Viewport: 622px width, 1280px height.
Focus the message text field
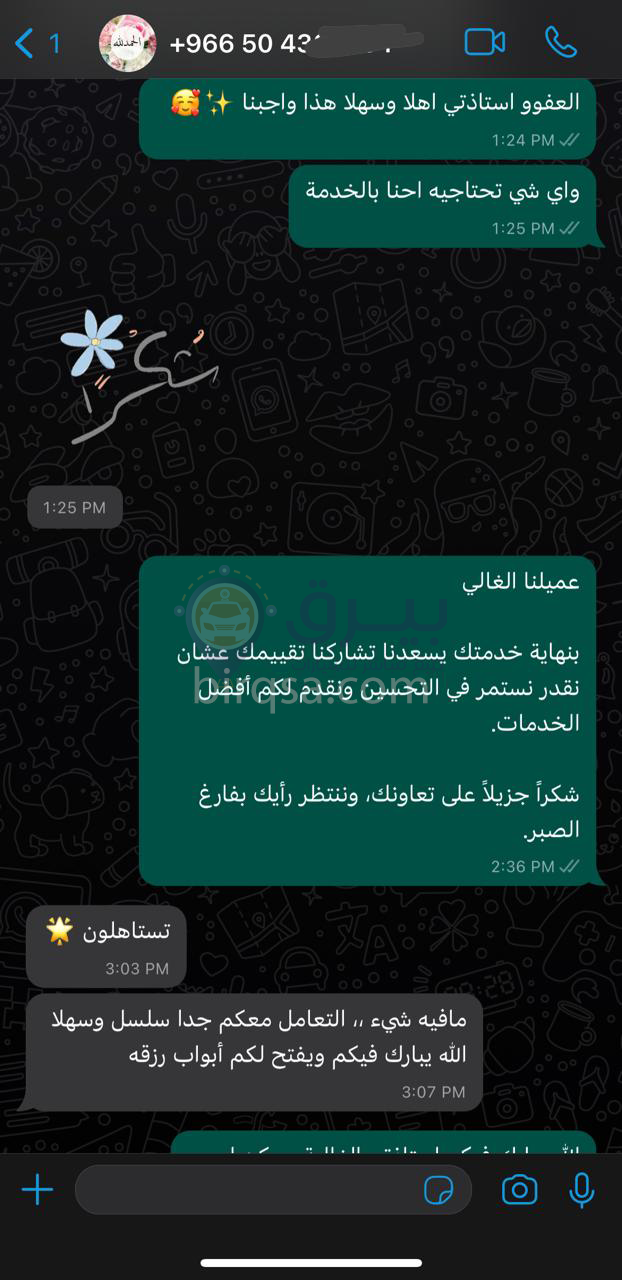tap(240, 1189)
